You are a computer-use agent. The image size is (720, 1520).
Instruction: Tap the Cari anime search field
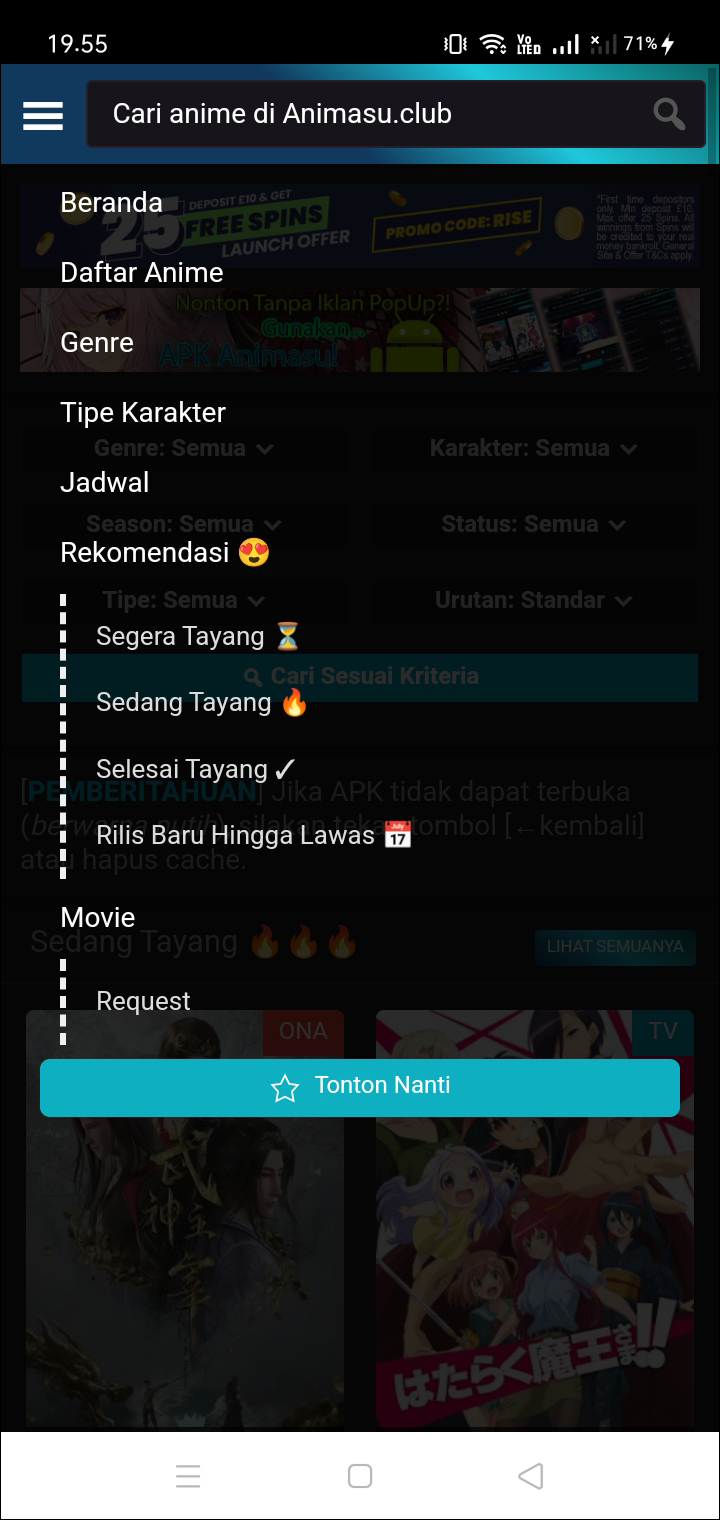tap(370, 114)
